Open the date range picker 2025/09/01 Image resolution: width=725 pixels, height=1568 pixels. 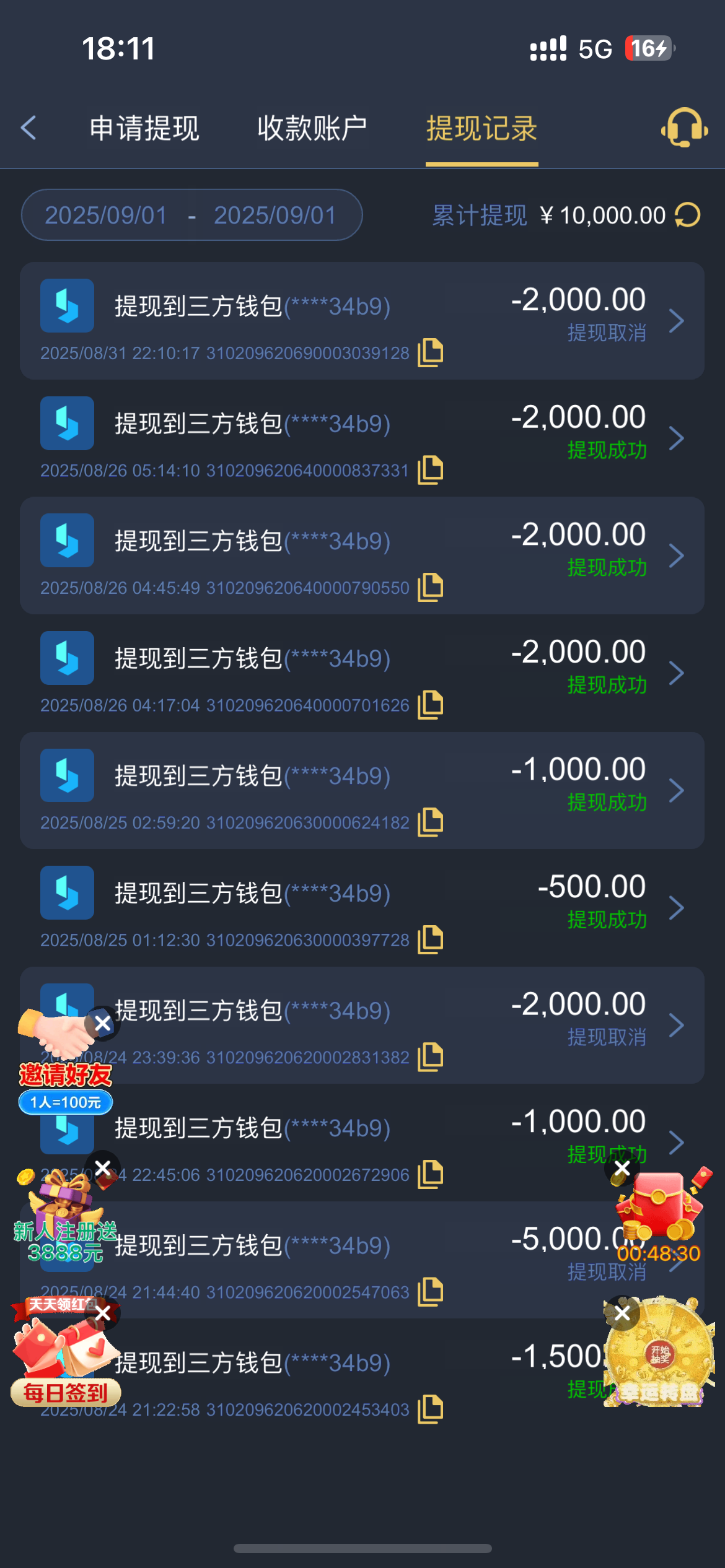point(191,216)
